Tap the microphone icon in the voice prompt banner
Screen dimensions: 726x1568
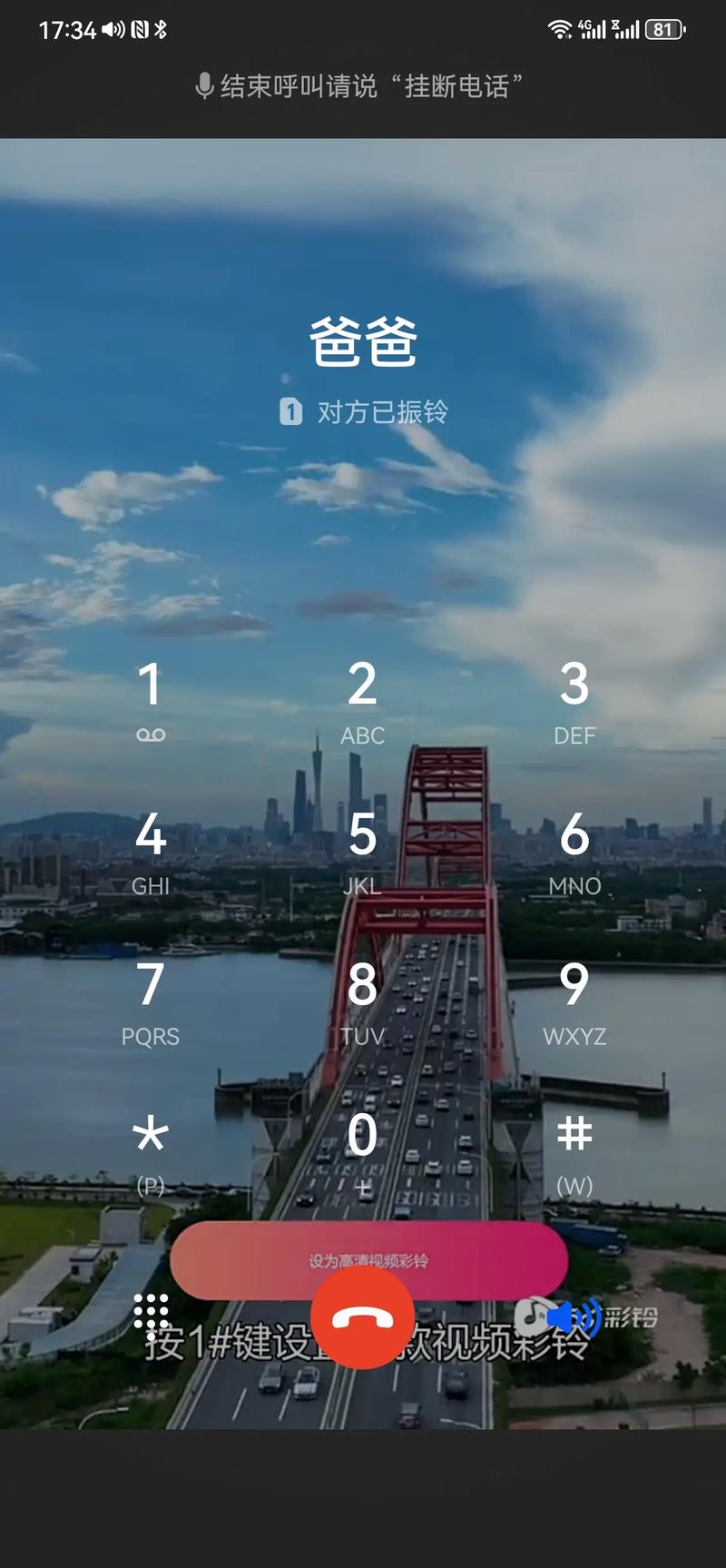pos(204,86)
